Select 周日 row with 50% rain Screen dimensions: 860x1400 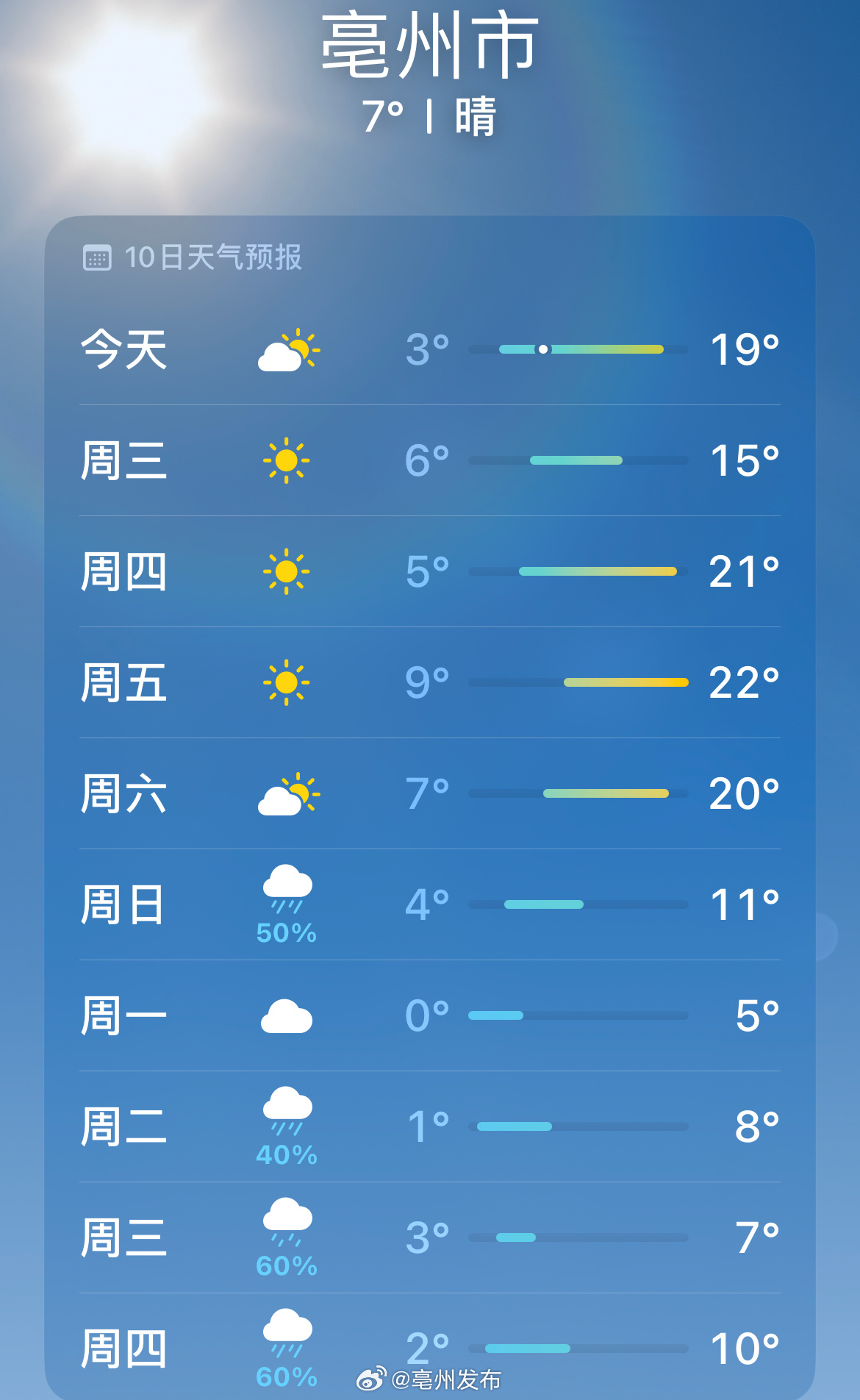coord(430,904)
